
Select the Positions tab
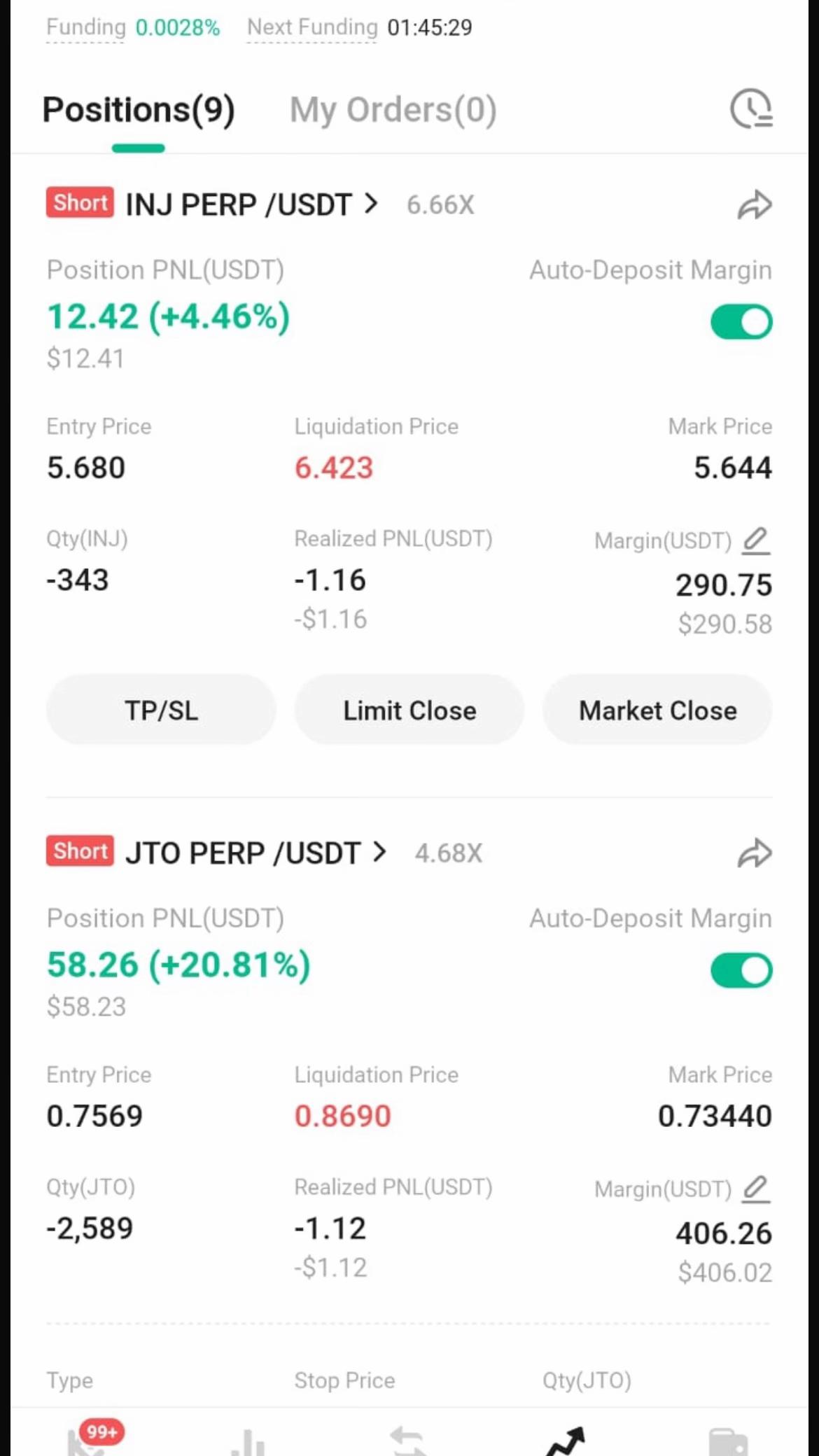point(139,110)
